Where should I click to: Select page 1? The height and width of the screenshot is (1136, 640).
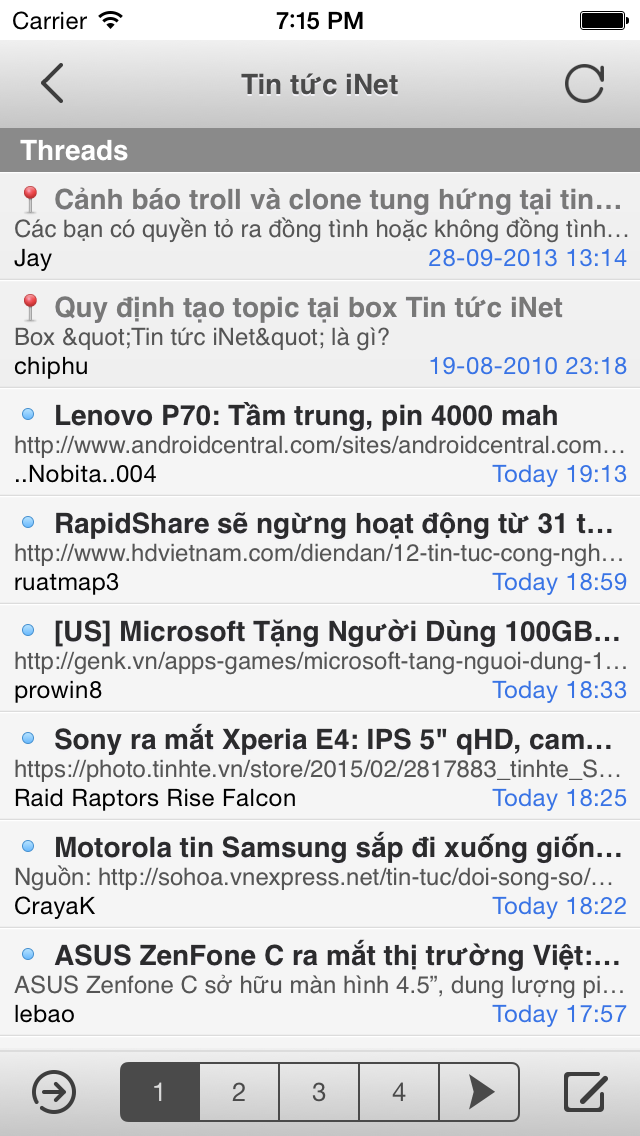160,1092
